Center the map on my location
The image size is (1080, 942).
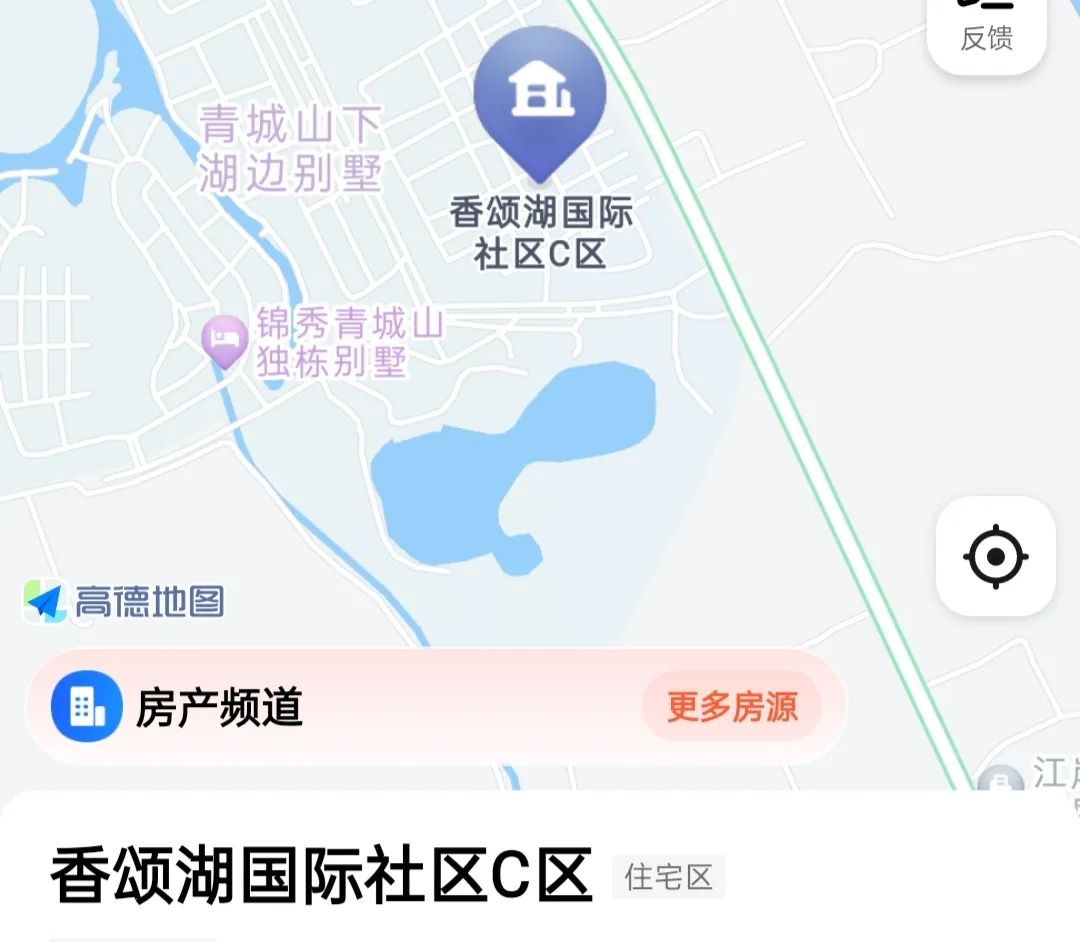tap(995, 556)
